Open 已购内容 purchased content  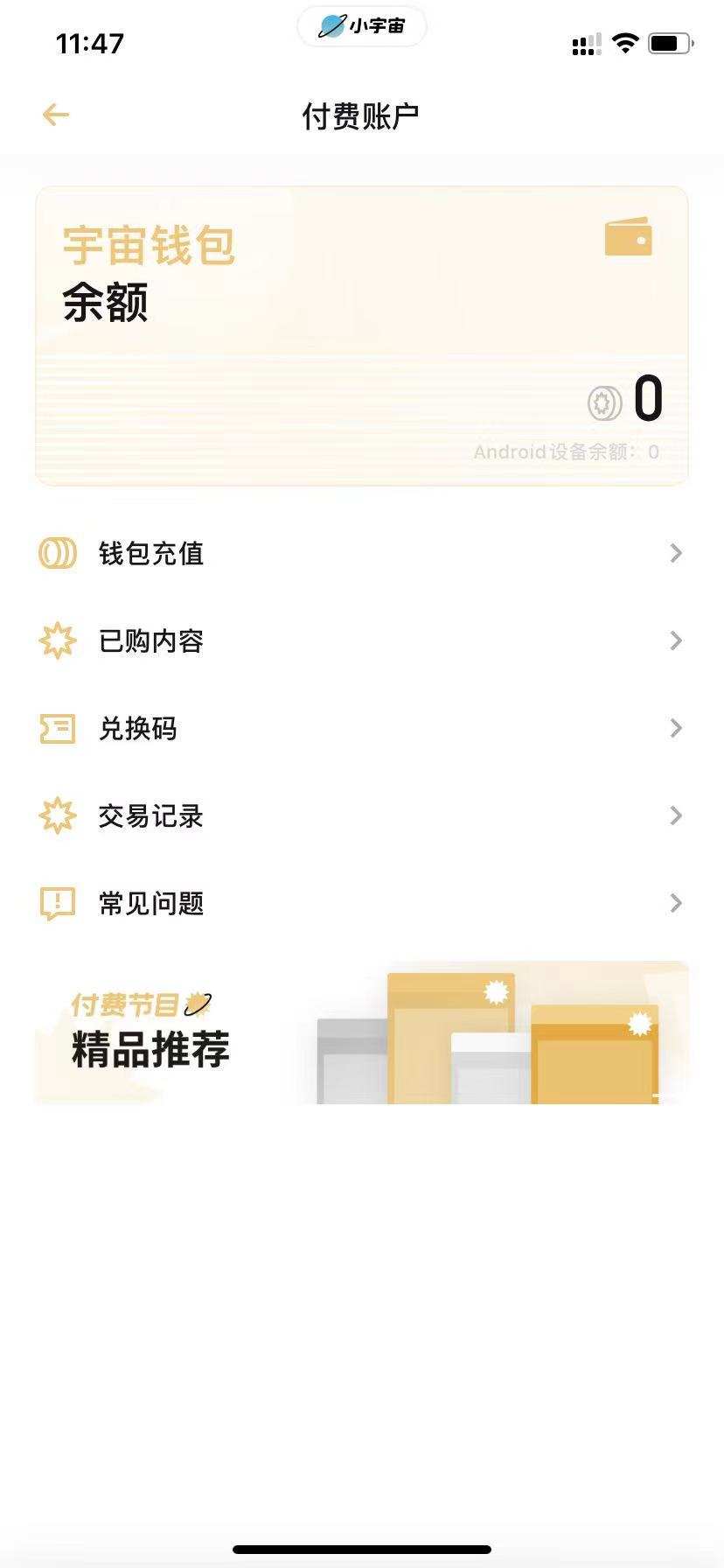tap(360, 640)
